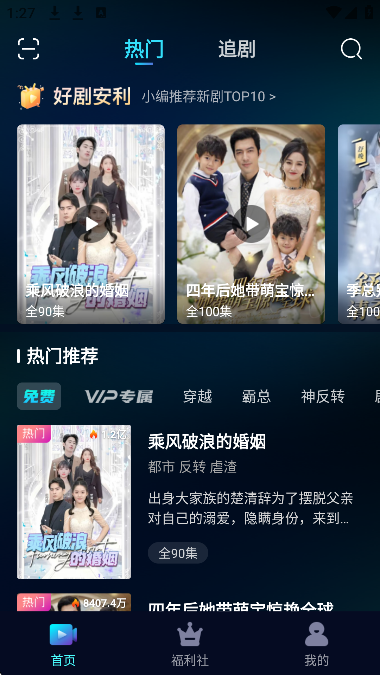Select the 免费 filter chip
Screen dimensions: 380x675
[39, 396]
